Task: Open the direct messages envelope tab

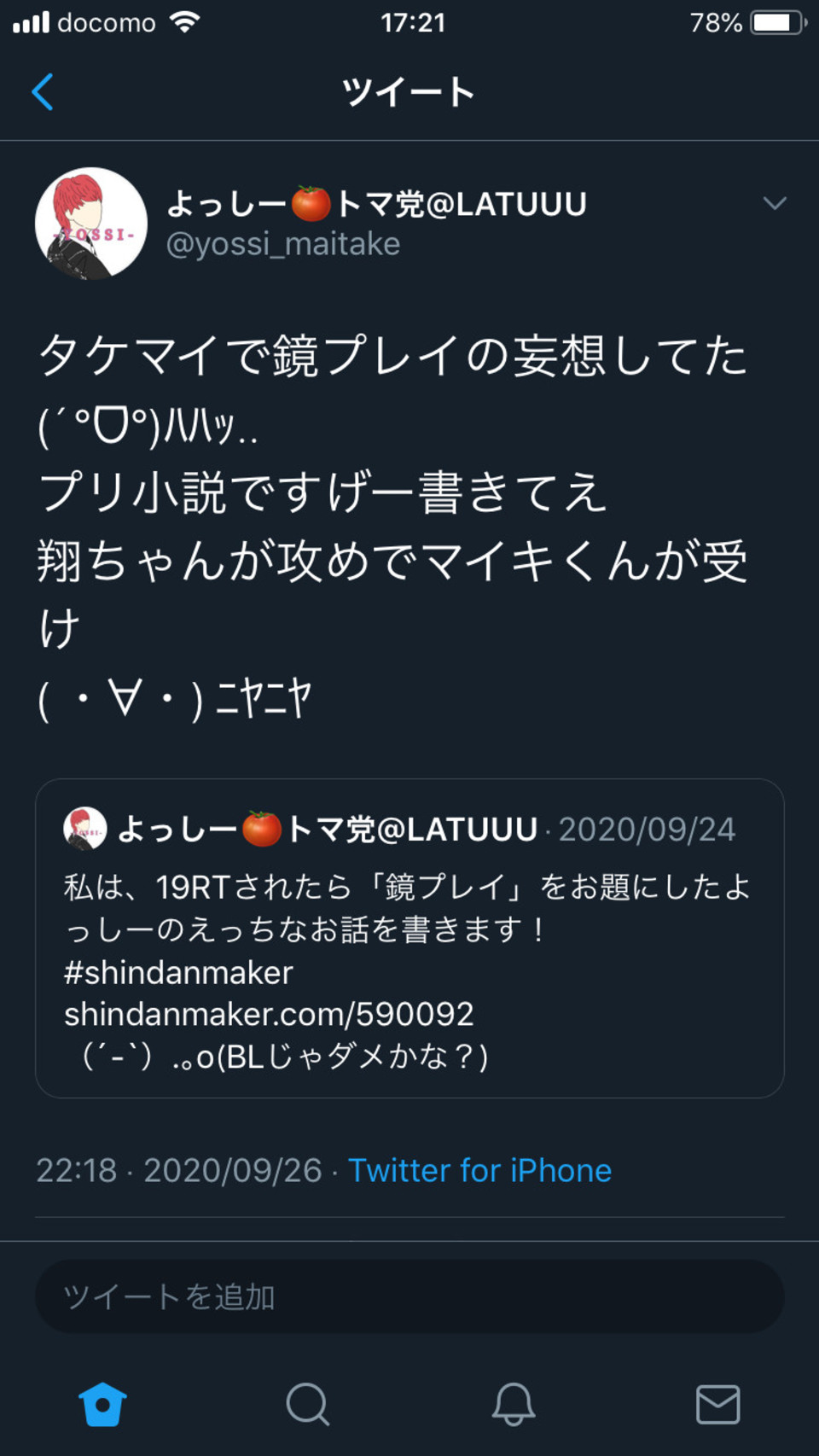Action: 718,1404
